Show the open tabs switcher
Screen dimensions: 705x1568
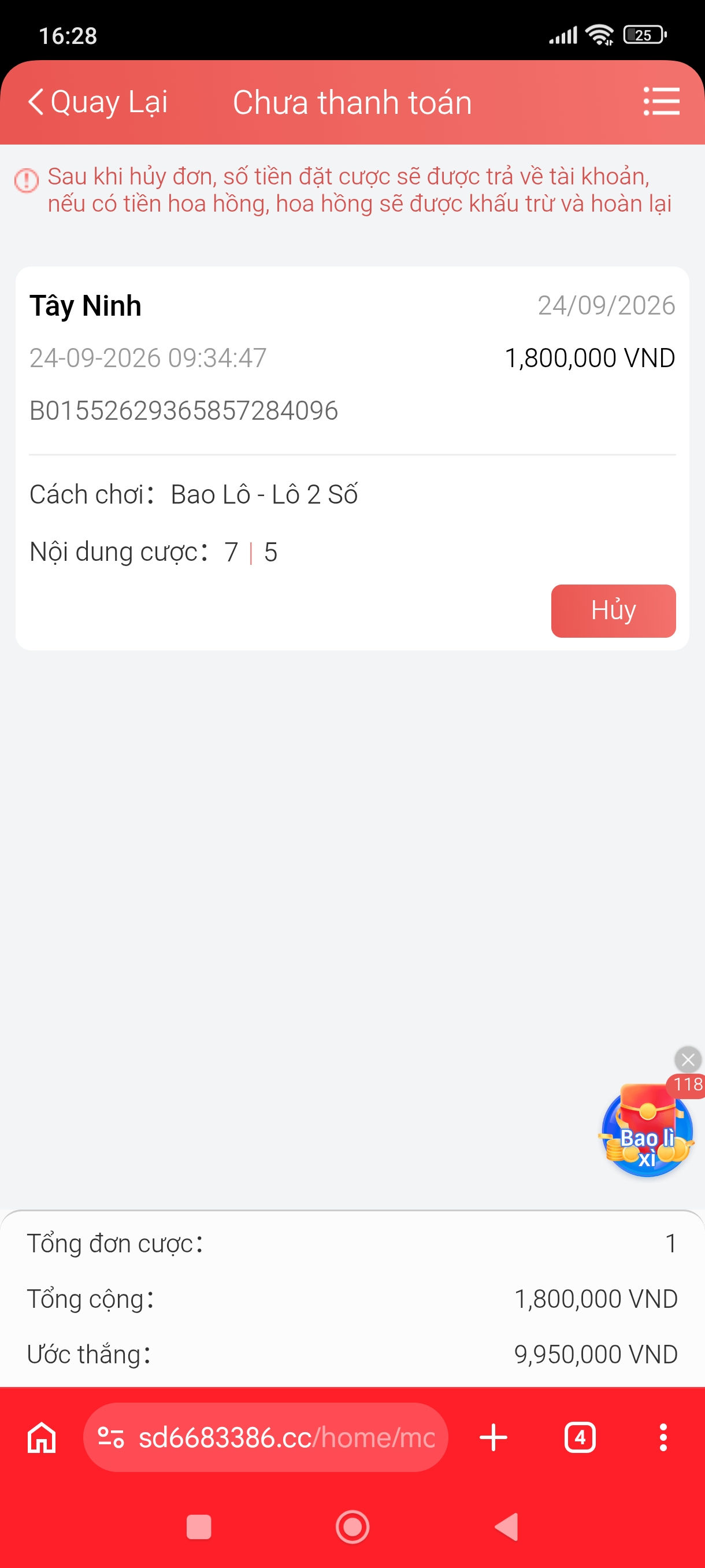[580, 1437]
